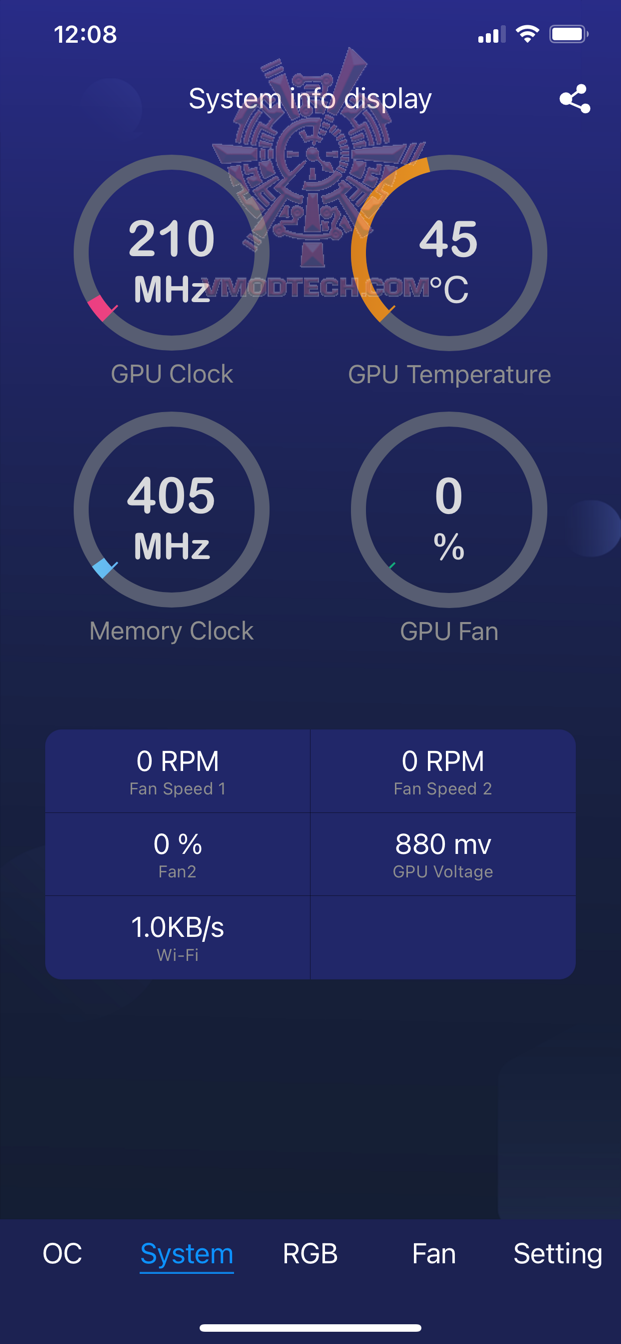The height and width of the screenshot is (1344, 621).
Task: Share the system info display
Action: 575,99
